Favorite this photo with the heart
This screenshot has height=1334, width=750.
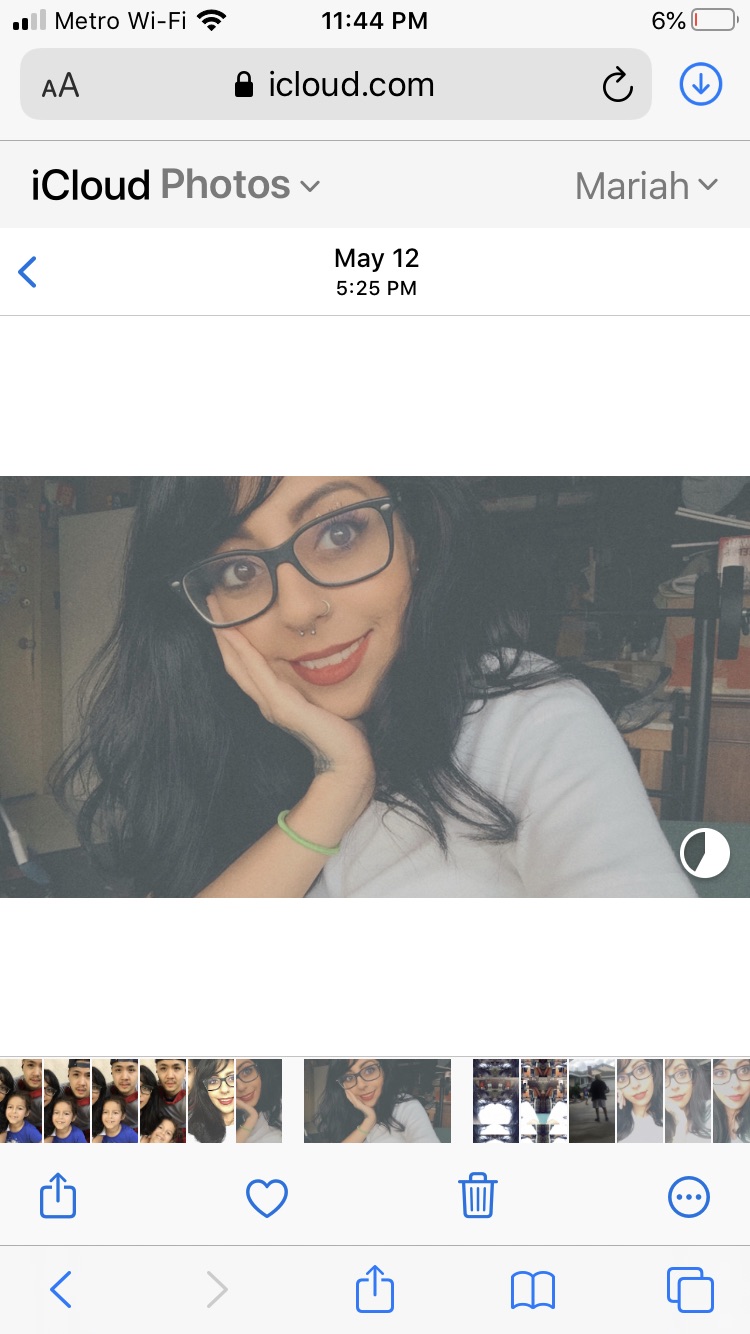[267, 1197]
